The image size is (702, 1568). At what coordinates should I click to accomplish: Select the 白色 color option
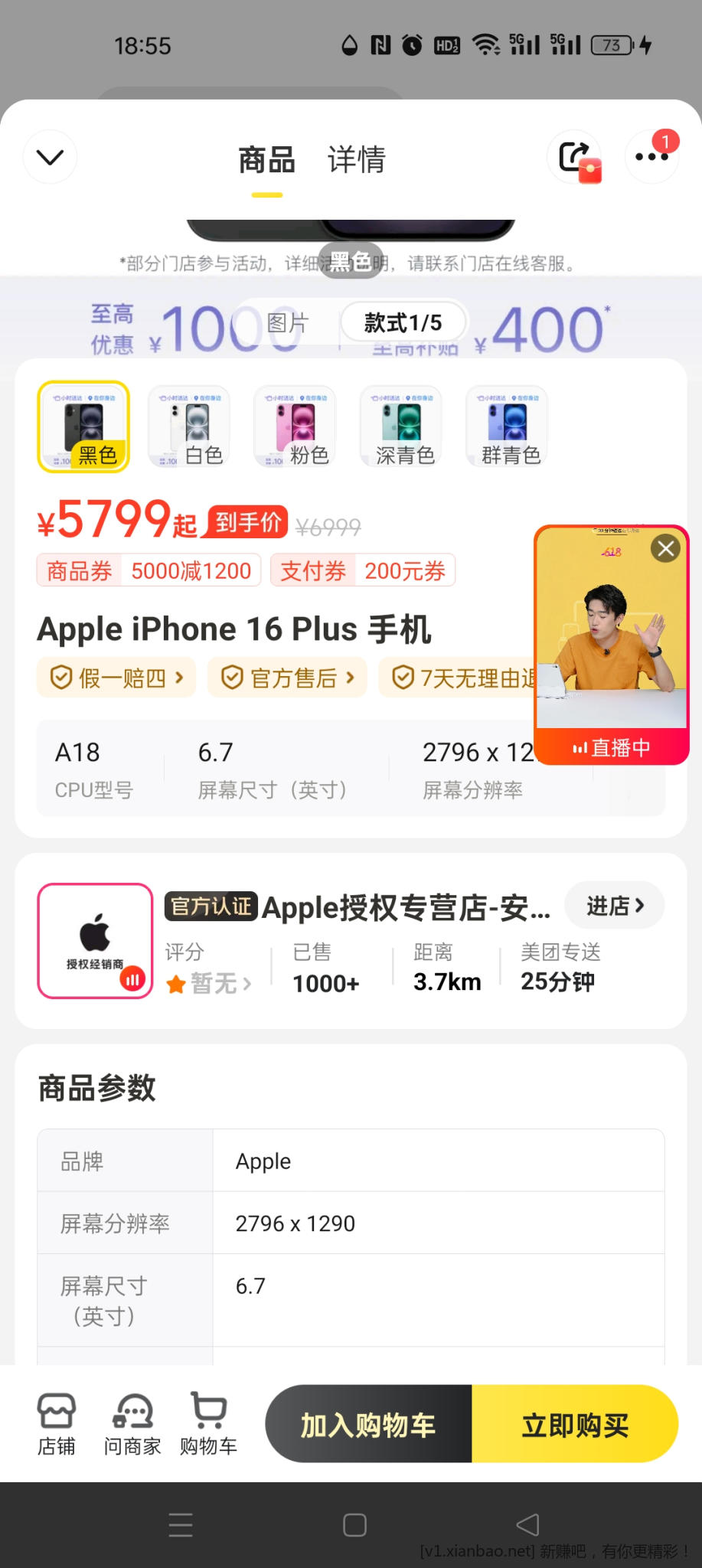(189, 427)
